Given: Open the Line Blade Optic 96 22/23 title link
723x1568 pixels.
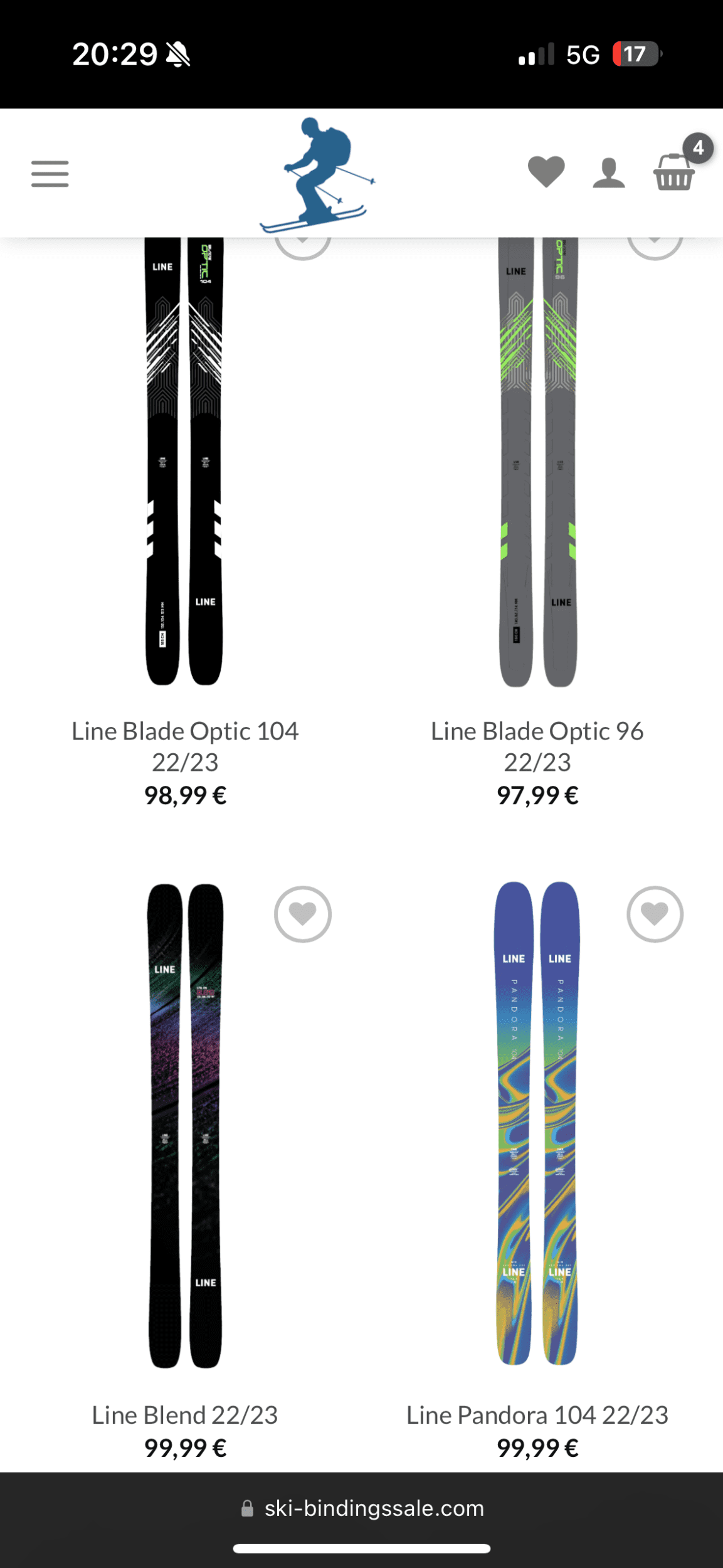Looking at the screenshot, I should coord(537,746).
